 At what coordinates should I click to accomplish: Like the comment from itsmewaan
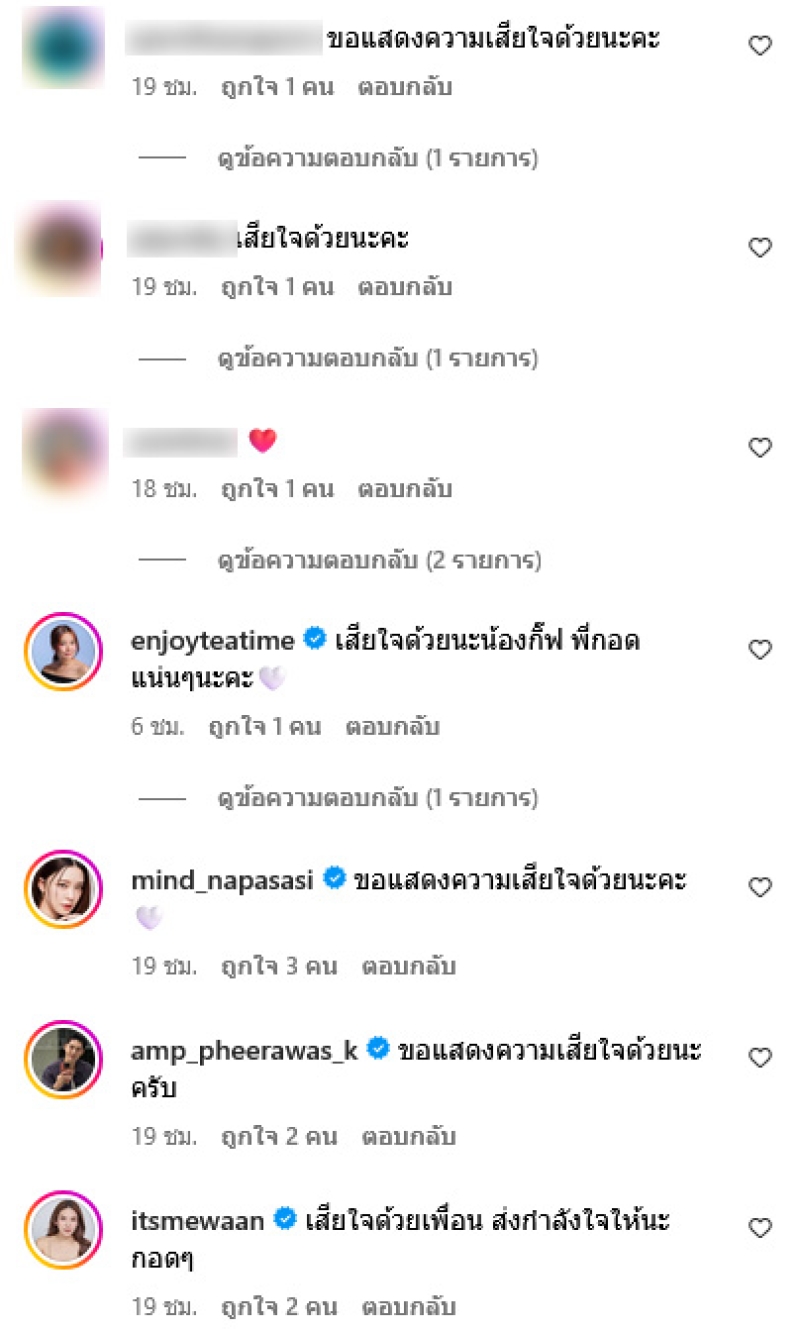point(760,1227)
